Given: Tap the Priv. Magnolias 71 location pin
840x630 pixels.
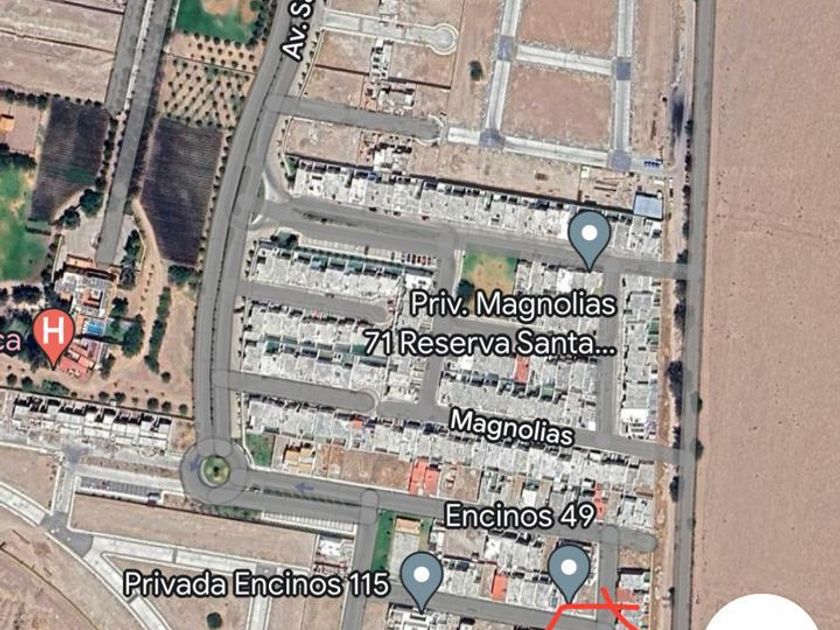Looking at the screenshot, I should [589, 236].
